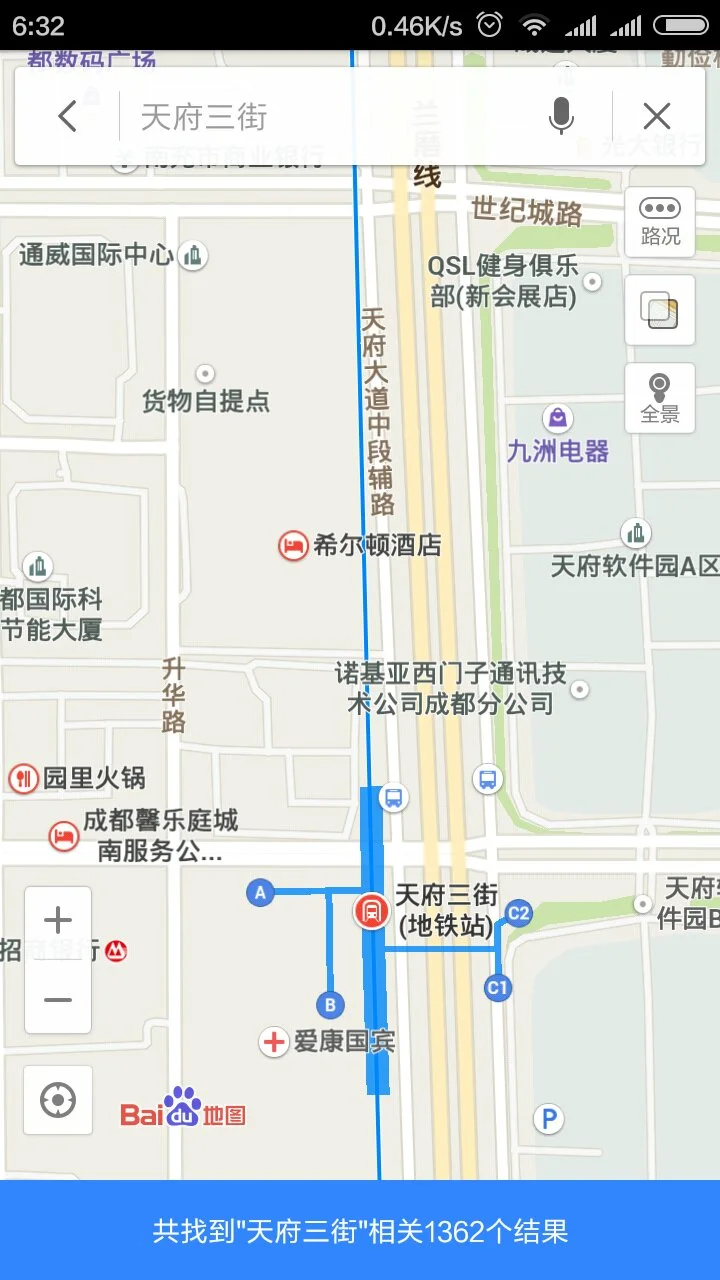Open the traffic conditions (路况) overlay
Screen dimensions: 720x1280
(659, 221)
